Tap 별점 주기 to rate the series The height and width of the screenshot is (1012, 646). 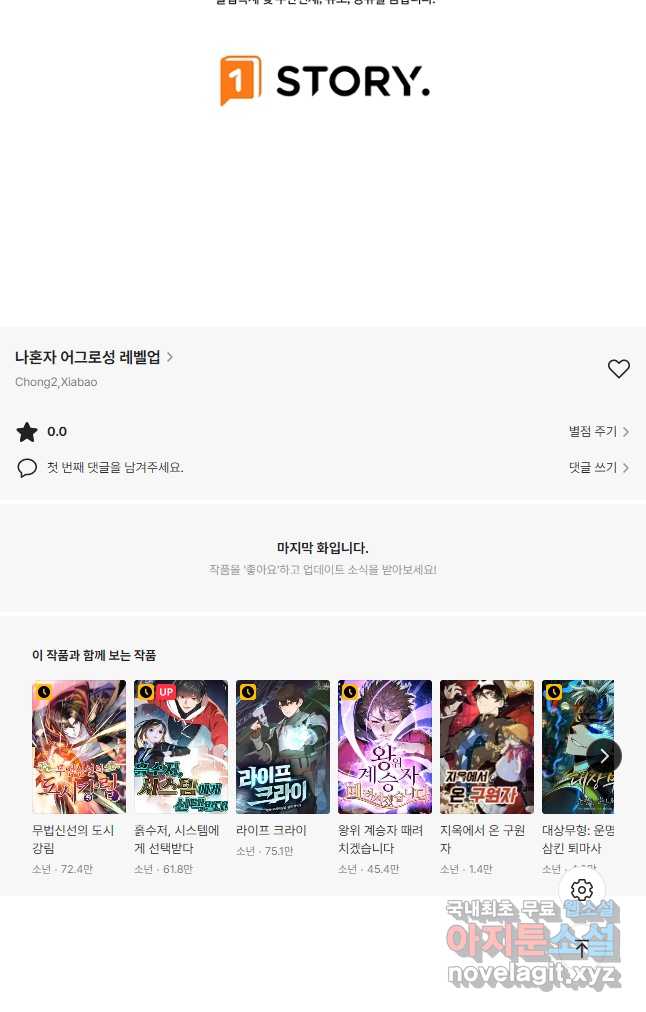pyautogui.click(x=598, y=432)
